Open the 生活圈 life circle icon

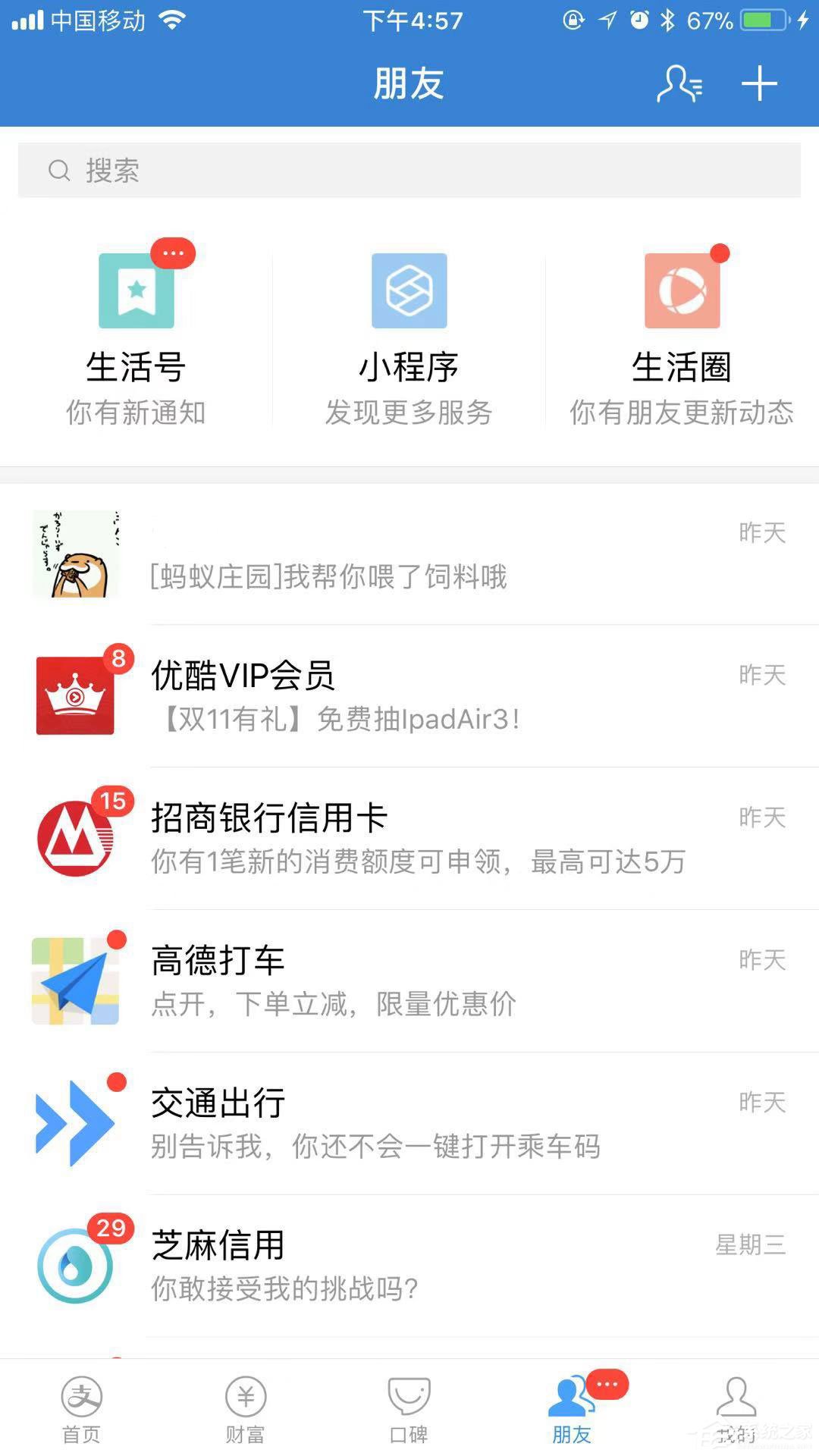pyautogui.click(x=681, y=290)
